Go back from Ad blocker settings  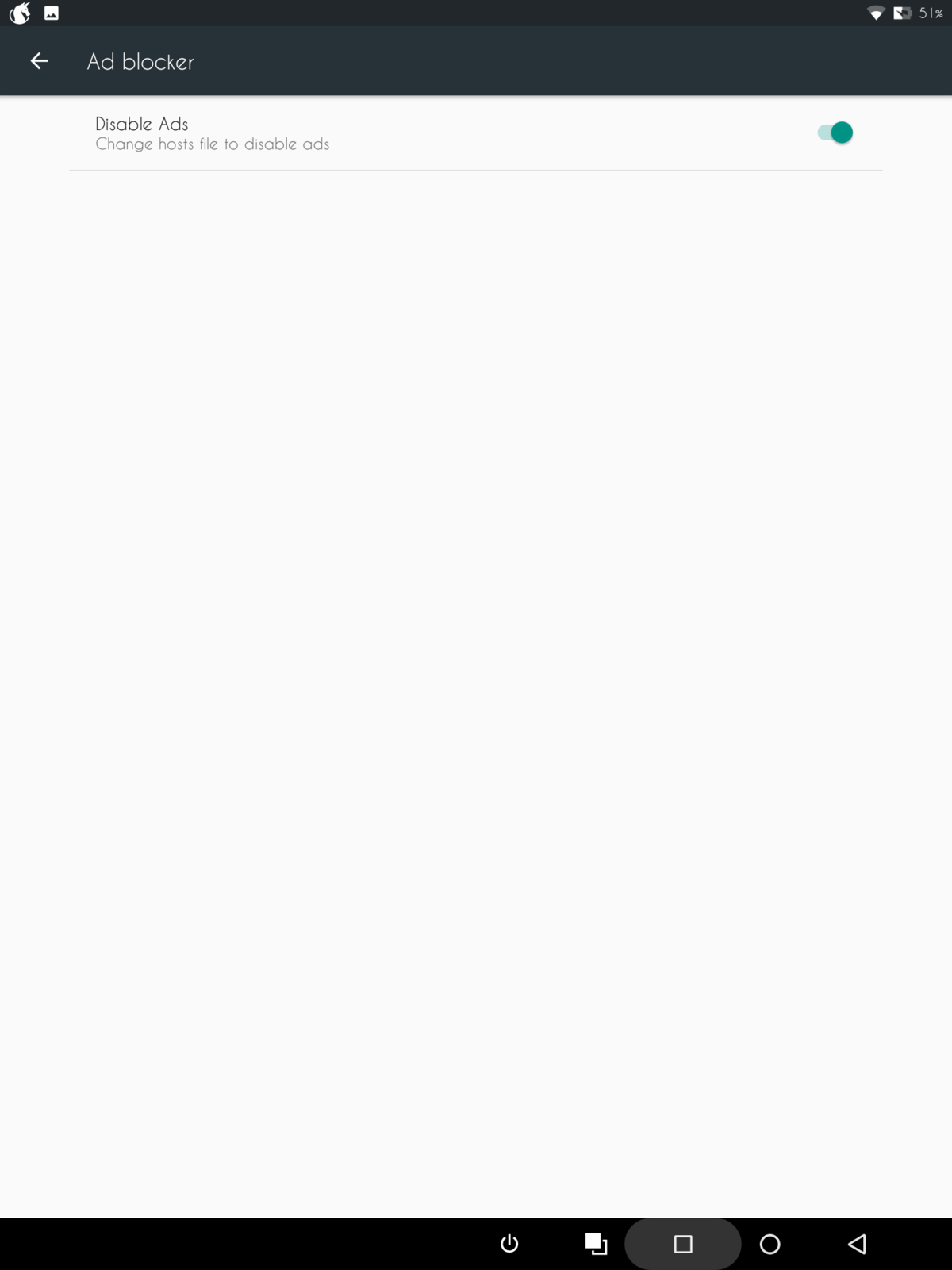click(x=39, y=61)
